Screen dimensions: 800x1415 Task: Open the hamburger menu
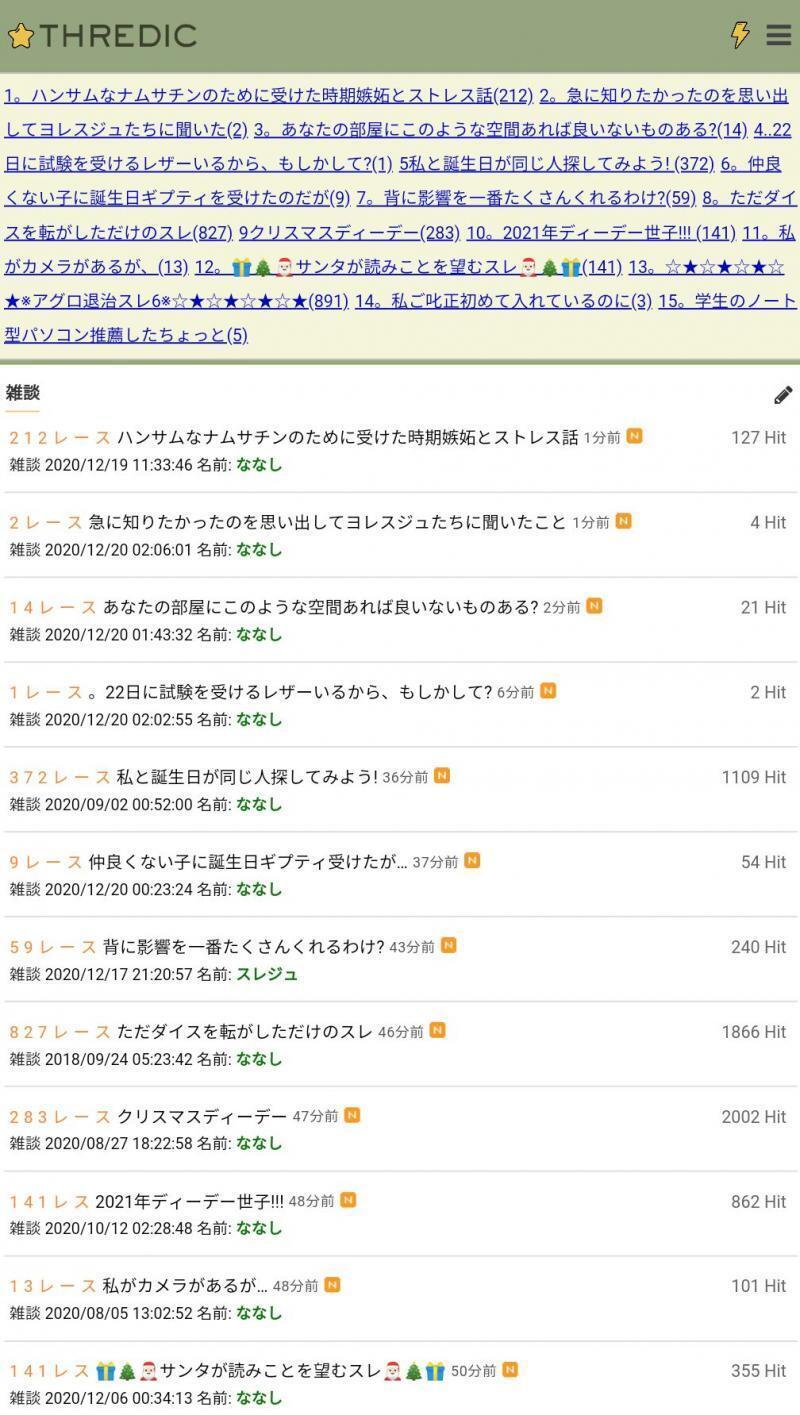click(778, 35)
